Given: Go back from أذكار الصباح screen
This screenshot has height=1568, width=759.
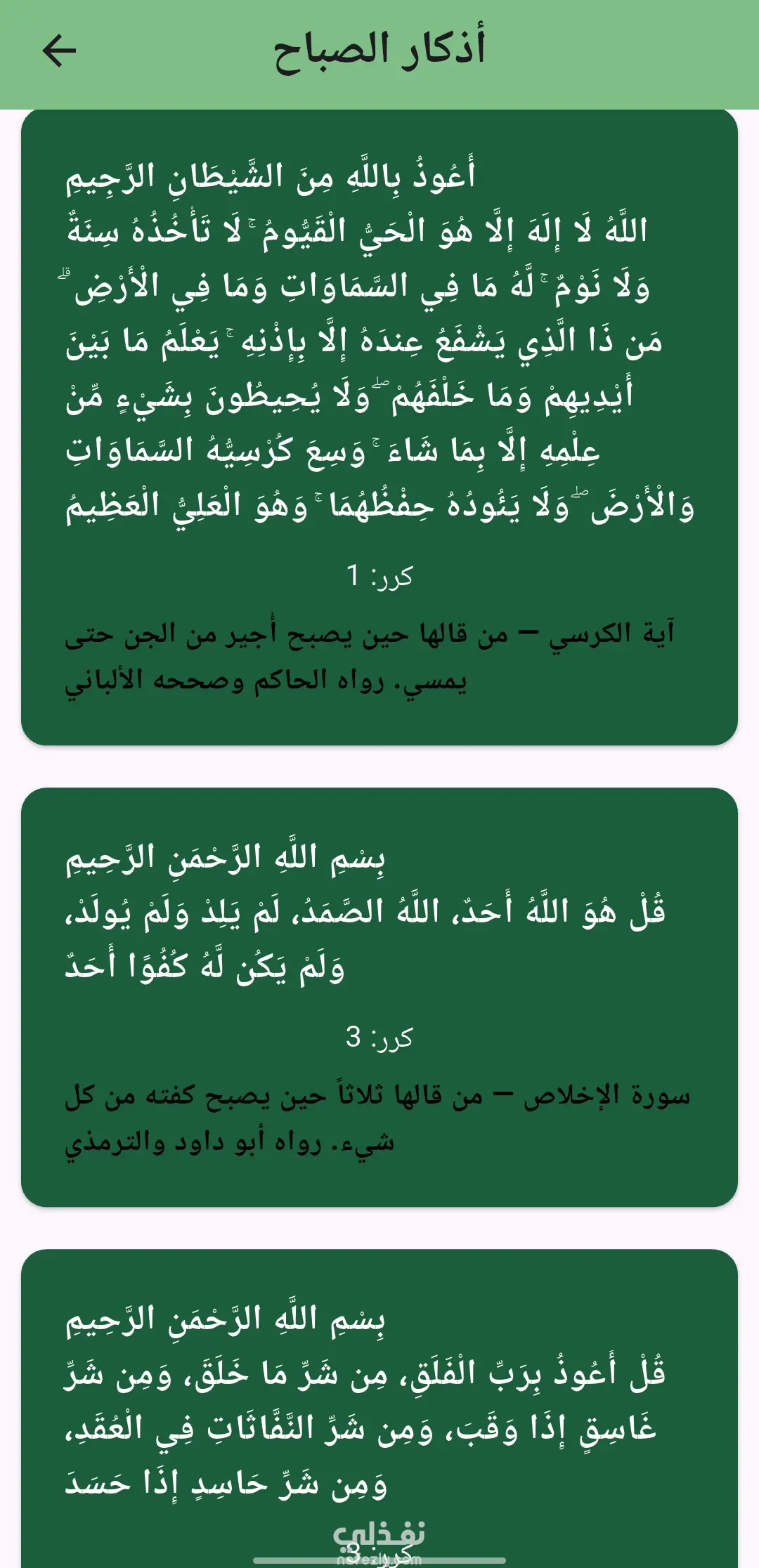Looking at the screenshot, I should (59, 51).
